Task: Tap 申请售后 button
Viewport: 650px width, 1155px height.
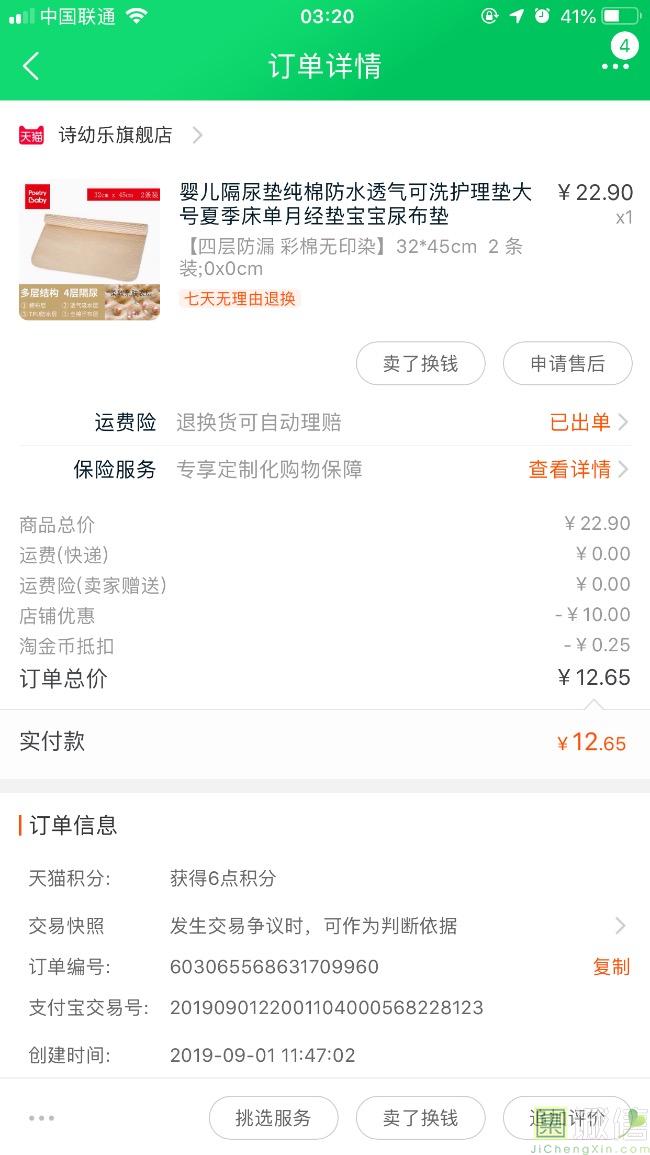Action: click(567, 363)
